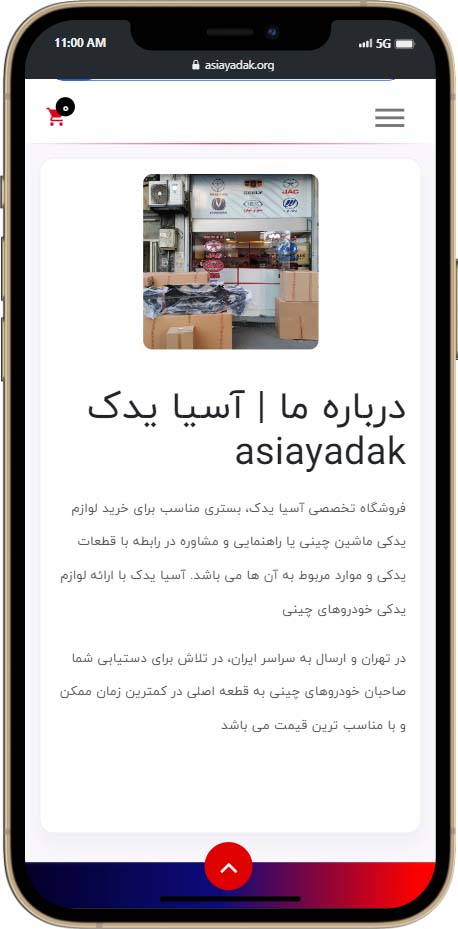Tap the red scroll-to-top button
The width and height of the screenshot is (458, 929).
point(229,866)
